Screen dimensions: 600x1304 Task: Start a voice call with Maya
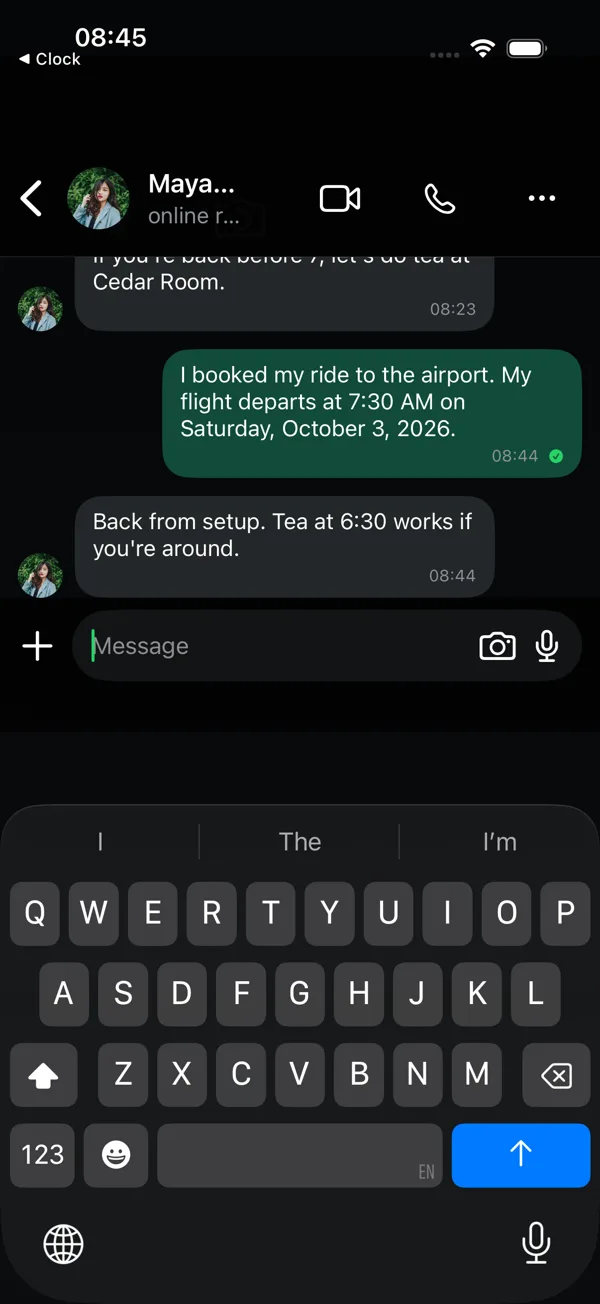pyautogui.click(x=440, y=198)
